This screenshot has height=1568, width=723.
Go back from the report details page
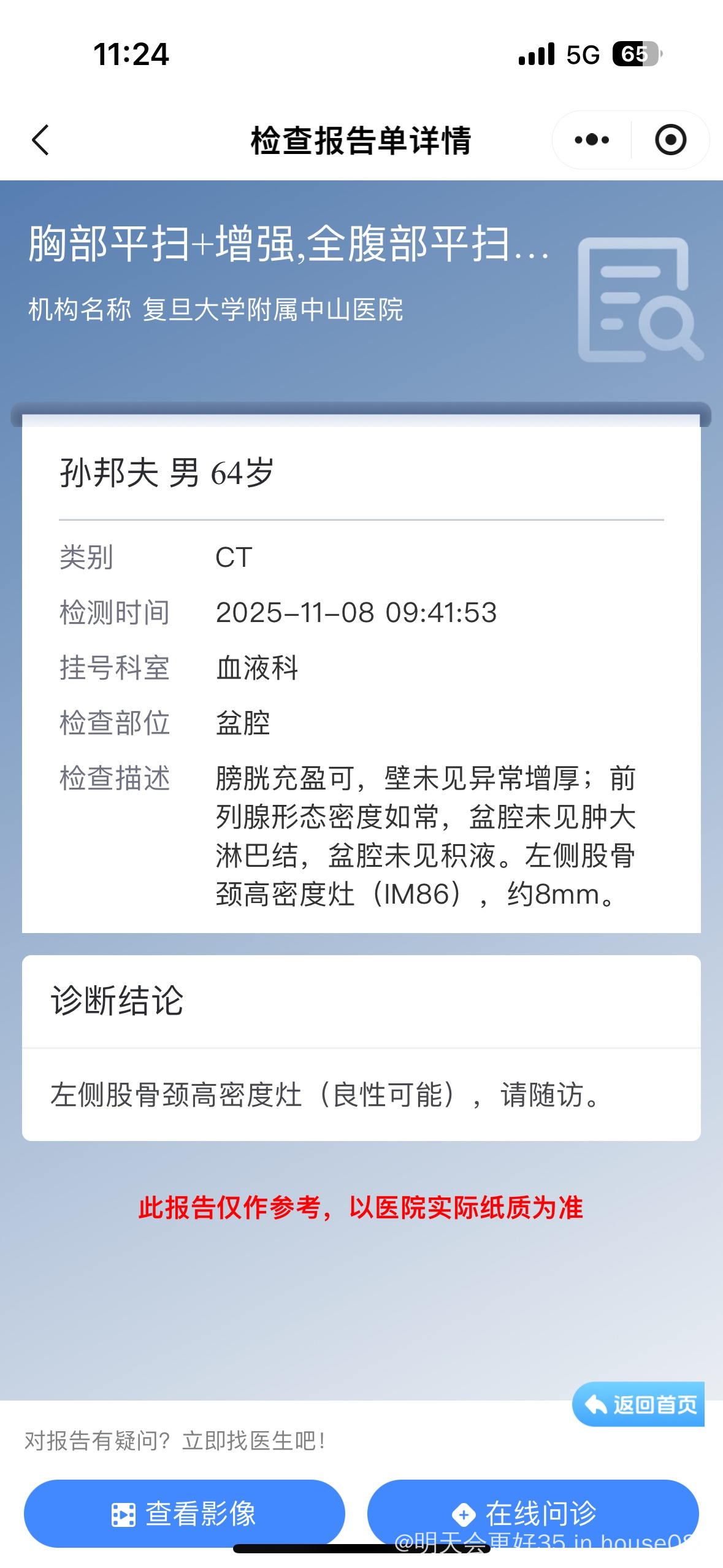pos(40,140)
